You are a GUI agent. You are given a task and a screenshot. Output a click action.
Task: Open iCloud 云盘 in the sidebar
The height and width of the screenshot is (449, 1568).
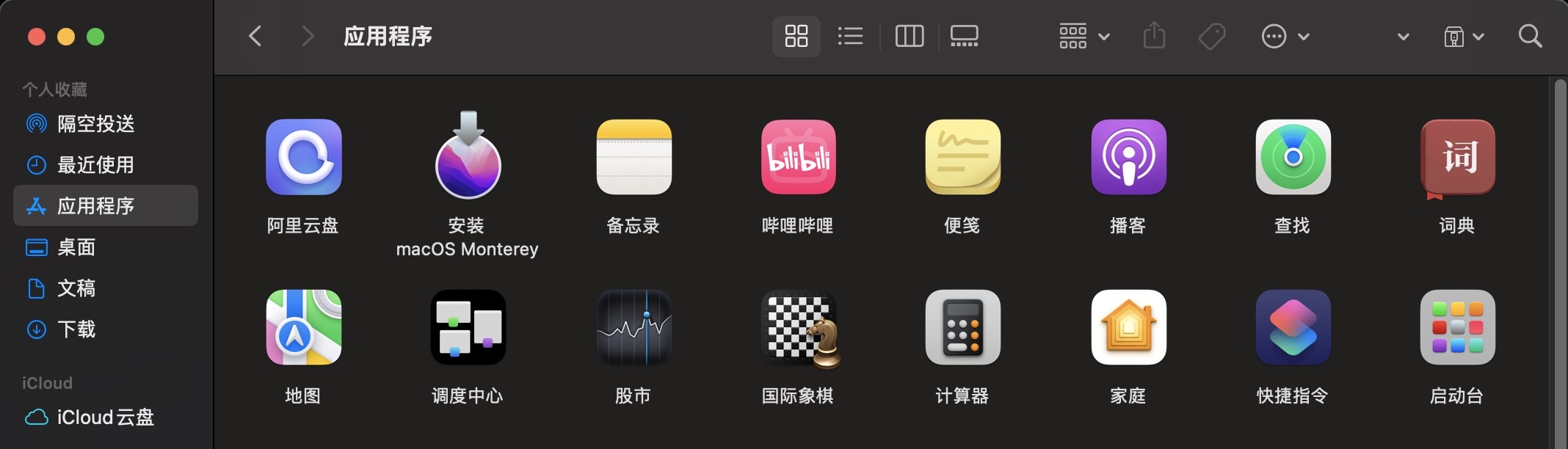pyautogui.click(x=104, y=417)
